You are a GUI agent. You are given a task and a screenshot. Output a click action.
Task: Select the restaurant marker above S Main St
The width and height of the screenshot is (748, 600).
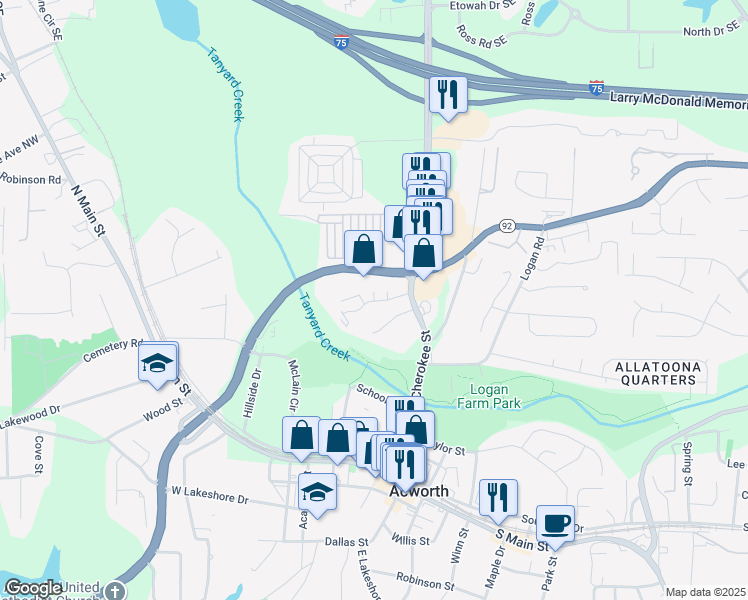point(498,498)
